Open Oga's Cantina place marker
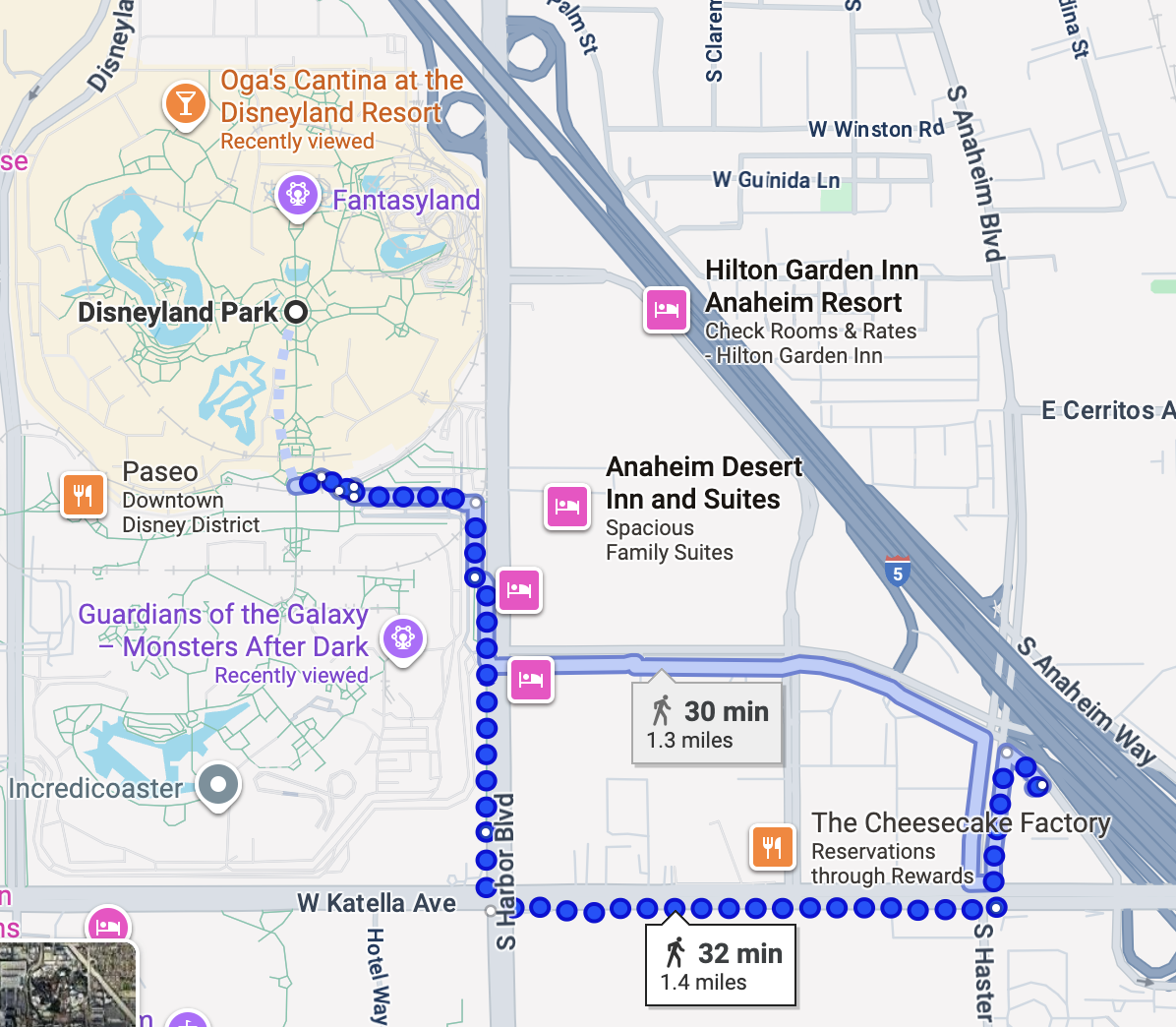Viewport: 1176px width, 1027px height. [x=185, y=102]
